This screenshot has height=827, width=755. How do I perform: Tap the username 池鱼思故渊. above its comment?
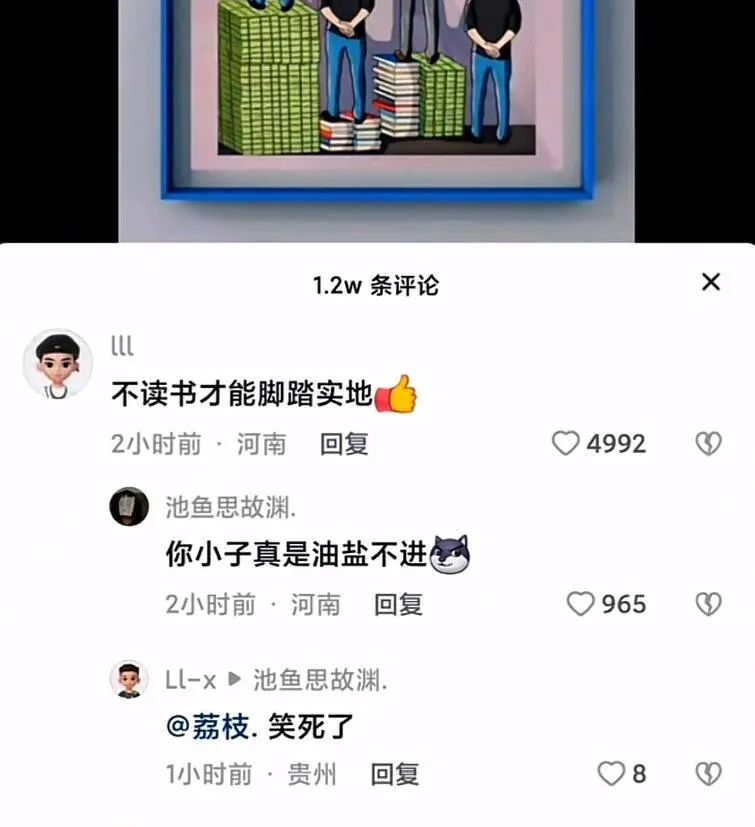click(230, 507)
